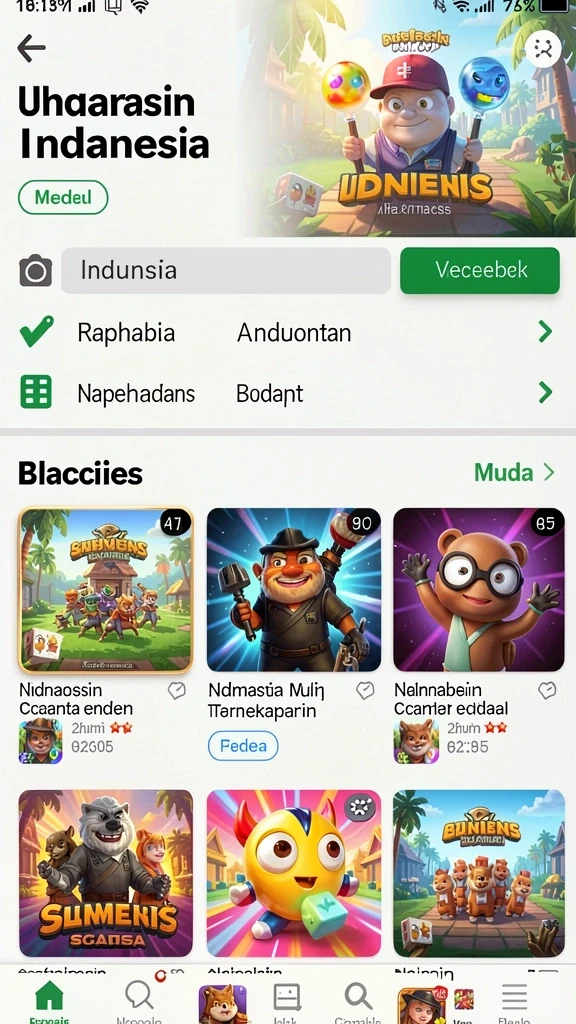Open the Nidnaossin Caanta enden game card
Viewport: 576px width, 1024px height.
[x=105, y=590]
